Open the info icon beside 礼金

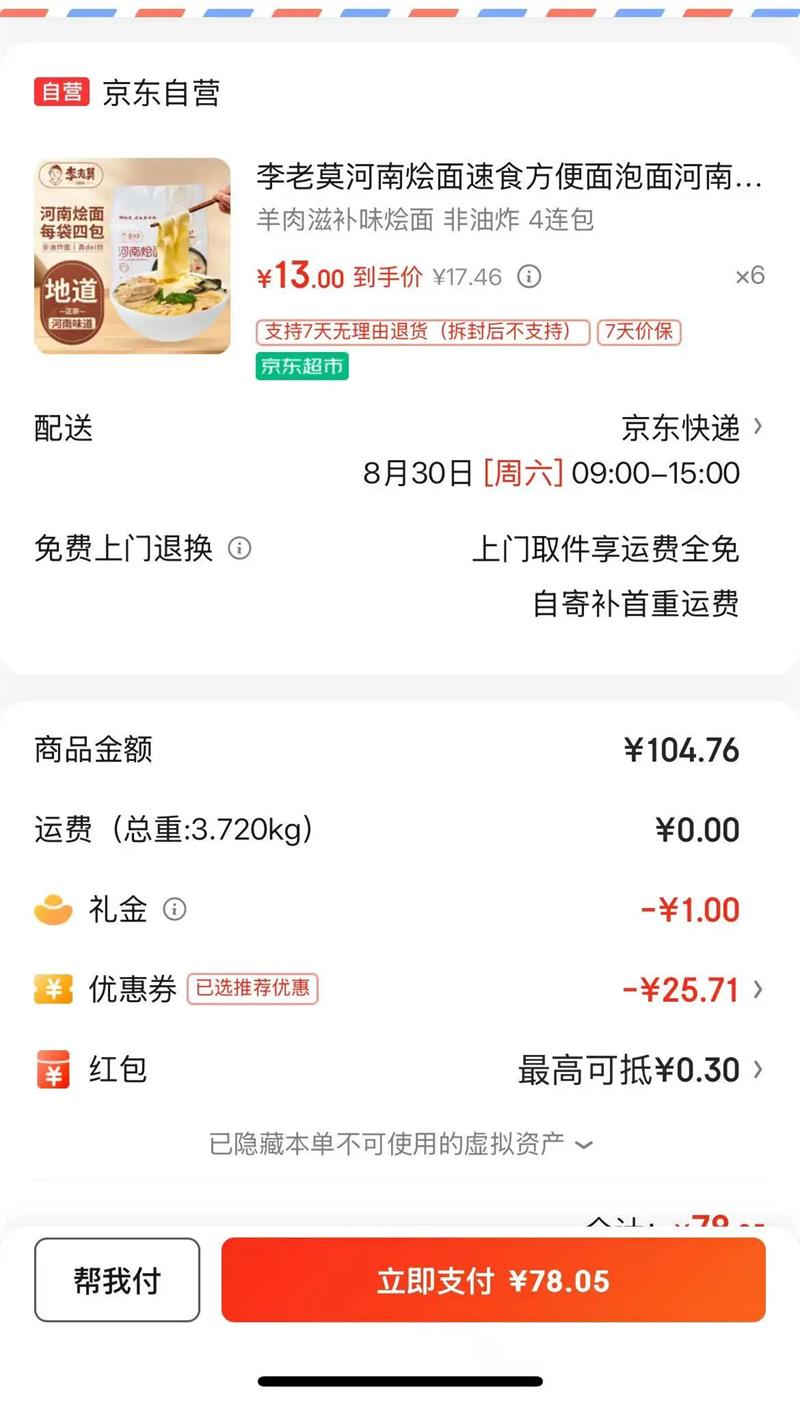[175, 910]
